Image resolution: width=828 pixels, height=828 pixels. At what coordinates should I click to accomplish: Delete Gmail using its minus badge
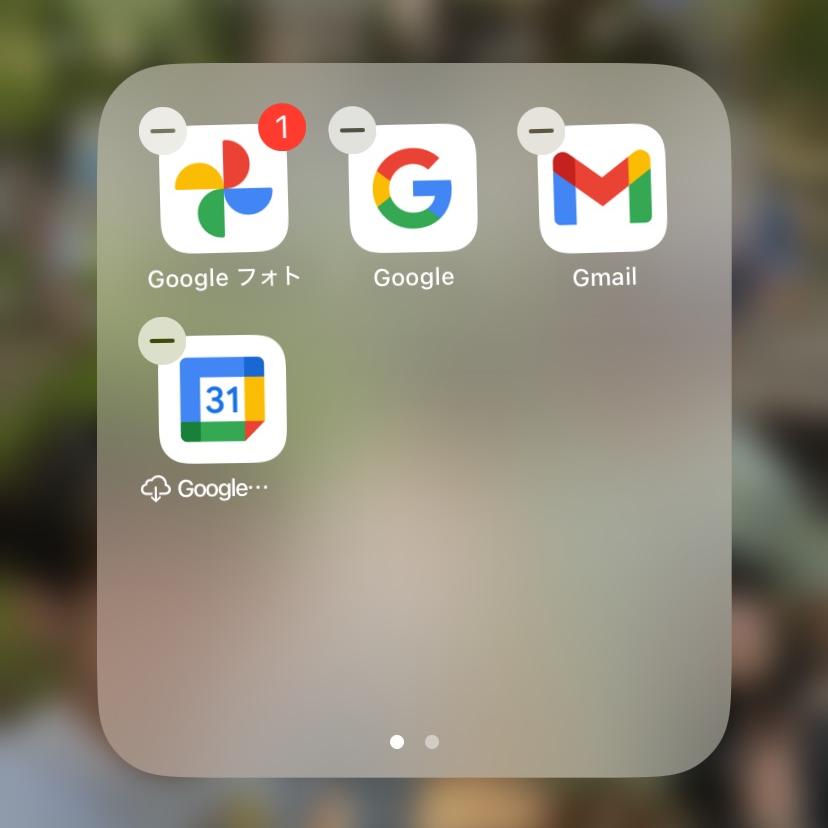tap(541, 131)
